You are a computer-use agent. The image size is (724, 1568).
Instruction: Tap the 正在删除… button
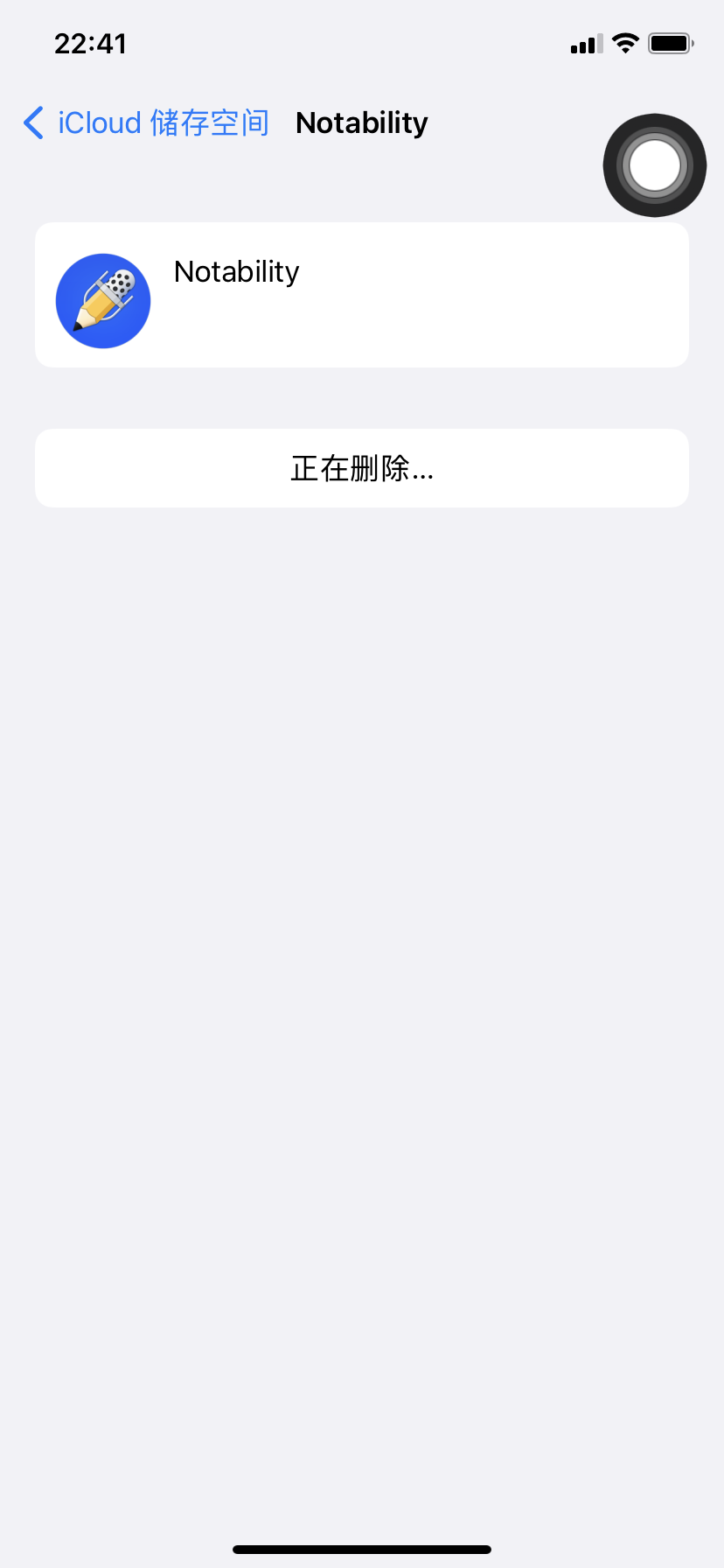(362, 469)
